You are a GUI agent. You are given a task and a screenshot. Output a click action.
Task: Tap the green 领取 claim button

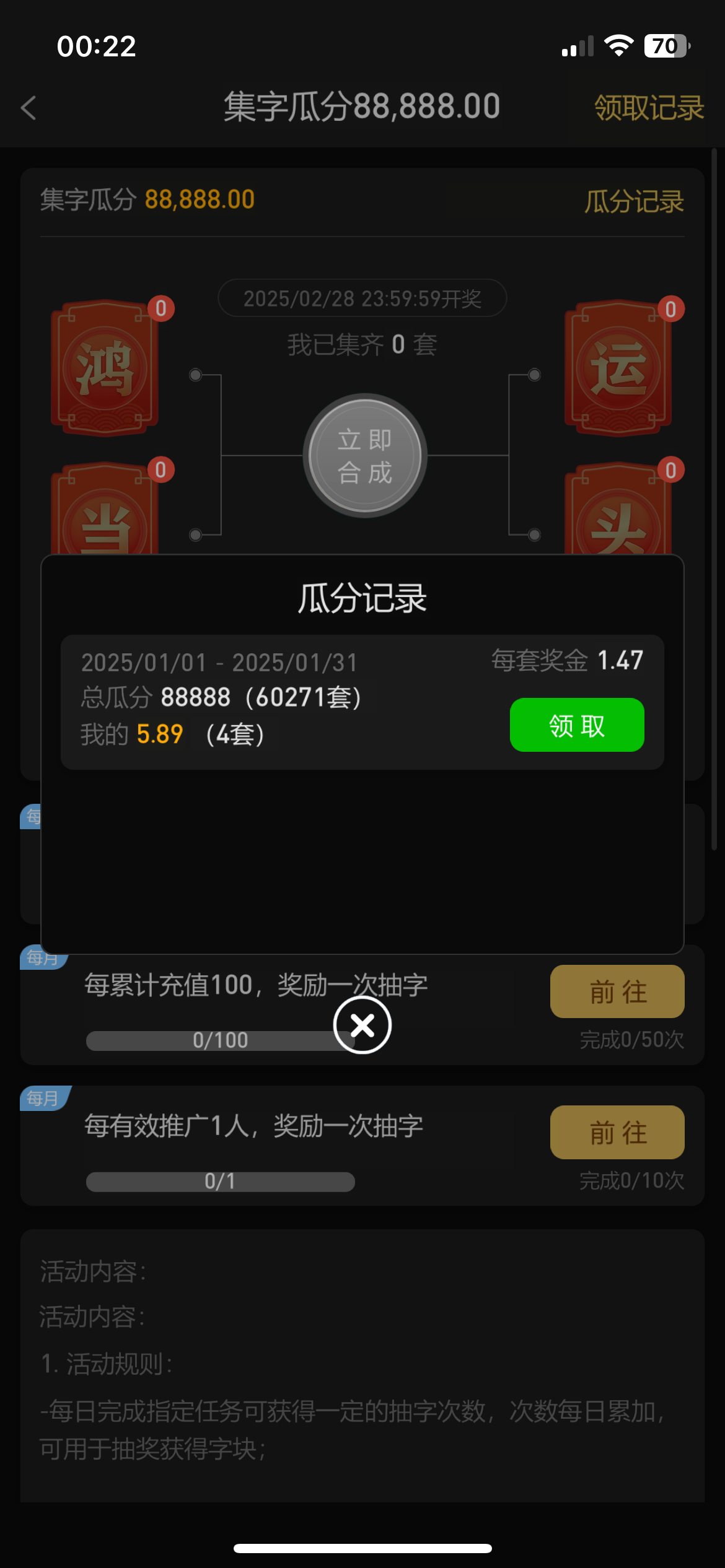pos(576,725)
